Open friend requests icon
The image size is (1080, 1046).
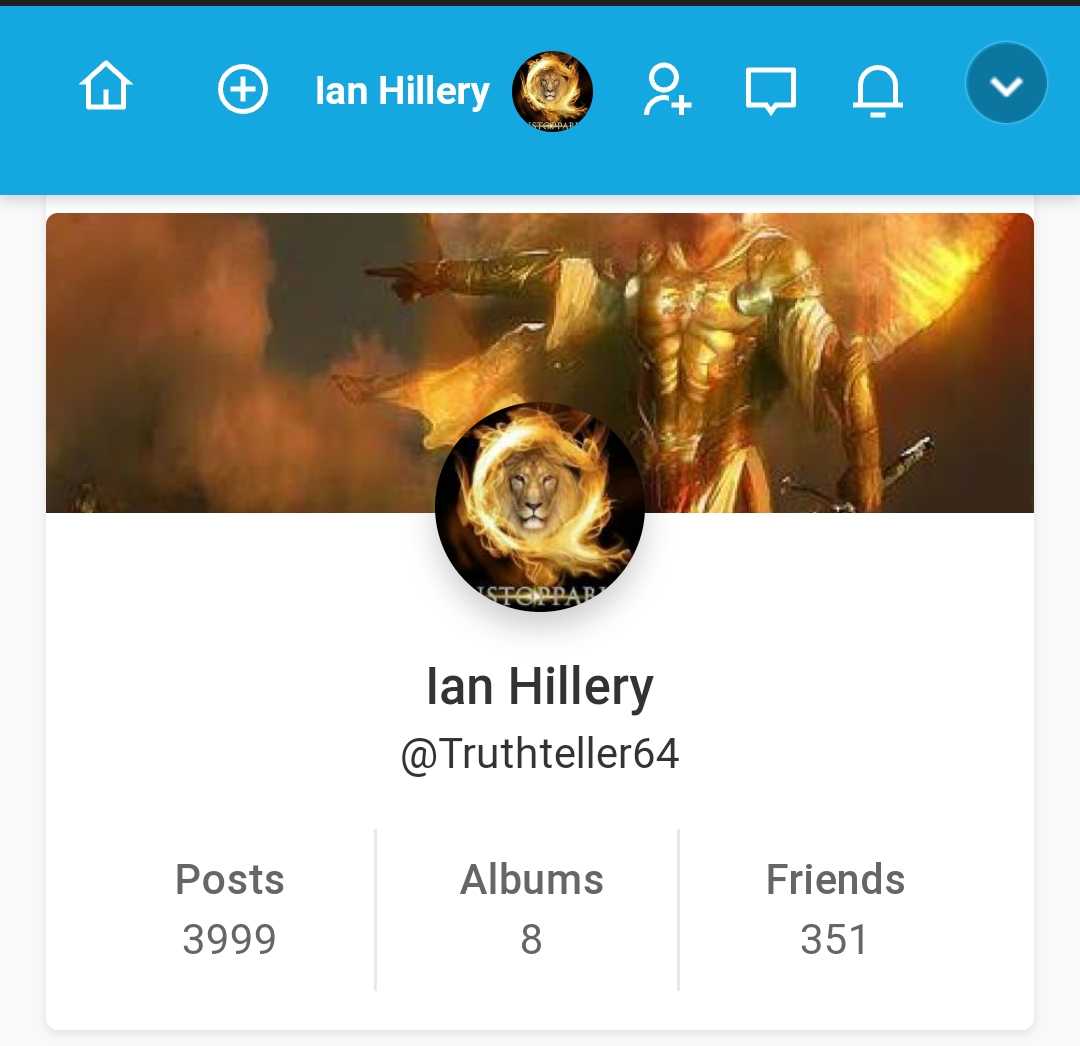pos(668,91)
